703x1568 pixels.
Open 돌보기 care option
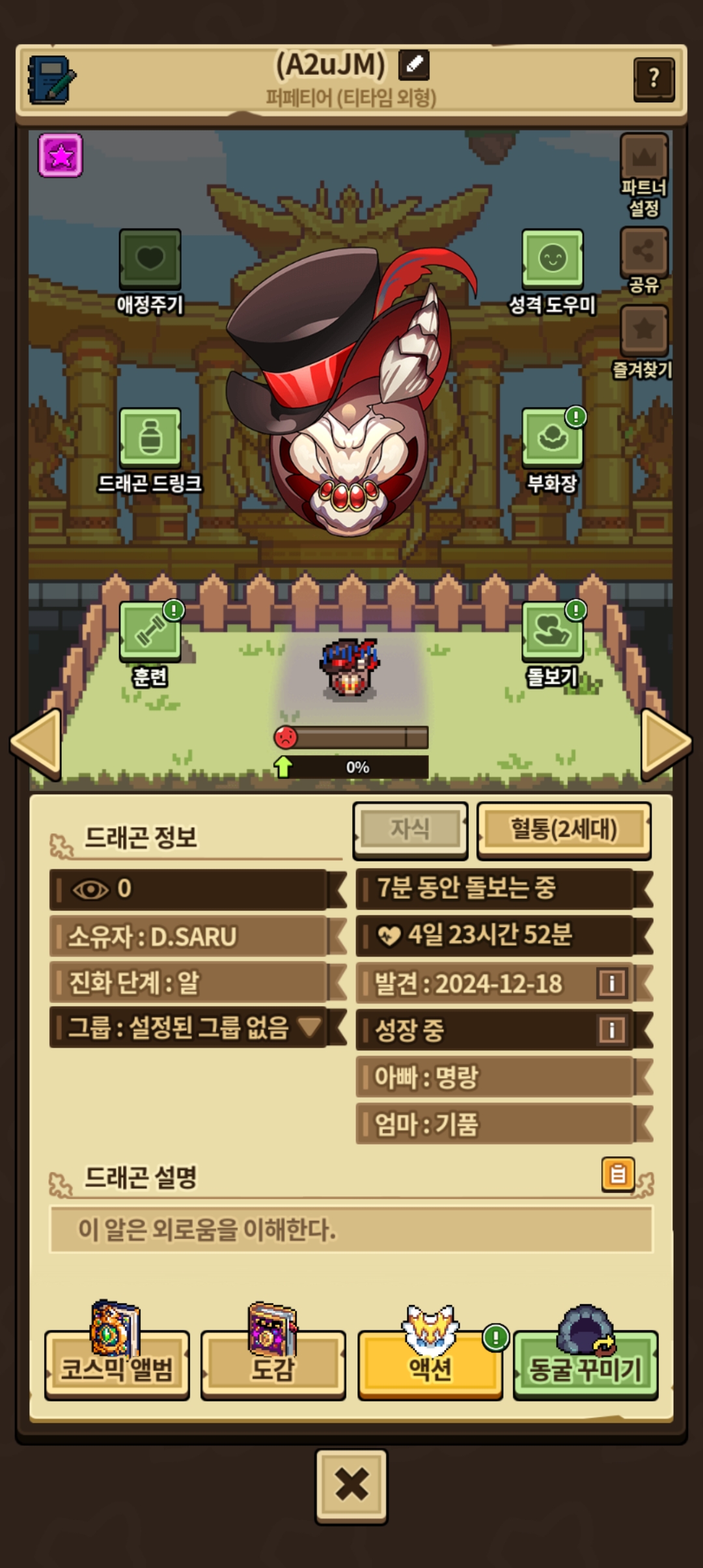552,631
